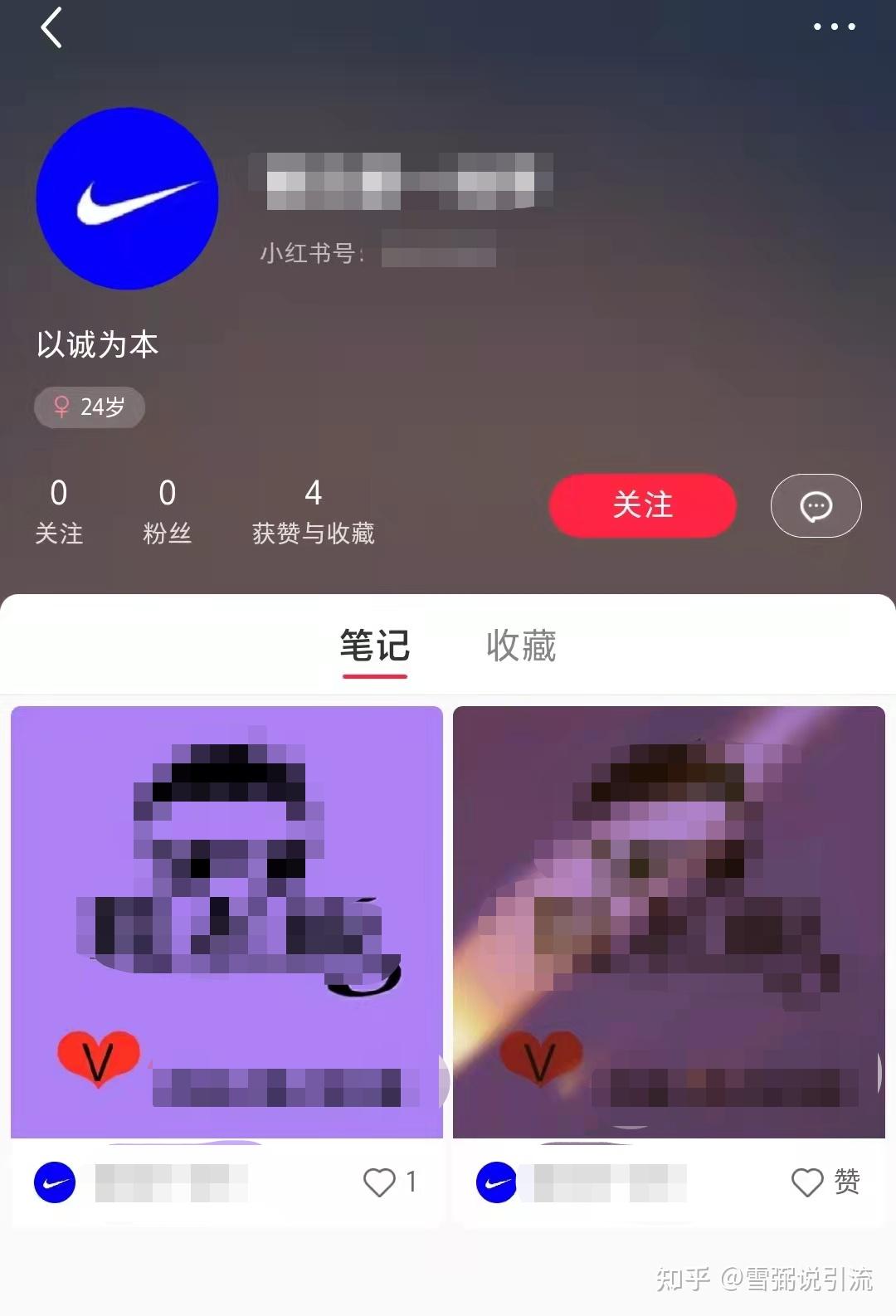This screenshot has height=1316, width=896.
Task: Like the note showing 1 like
Action: point(381,1182)
